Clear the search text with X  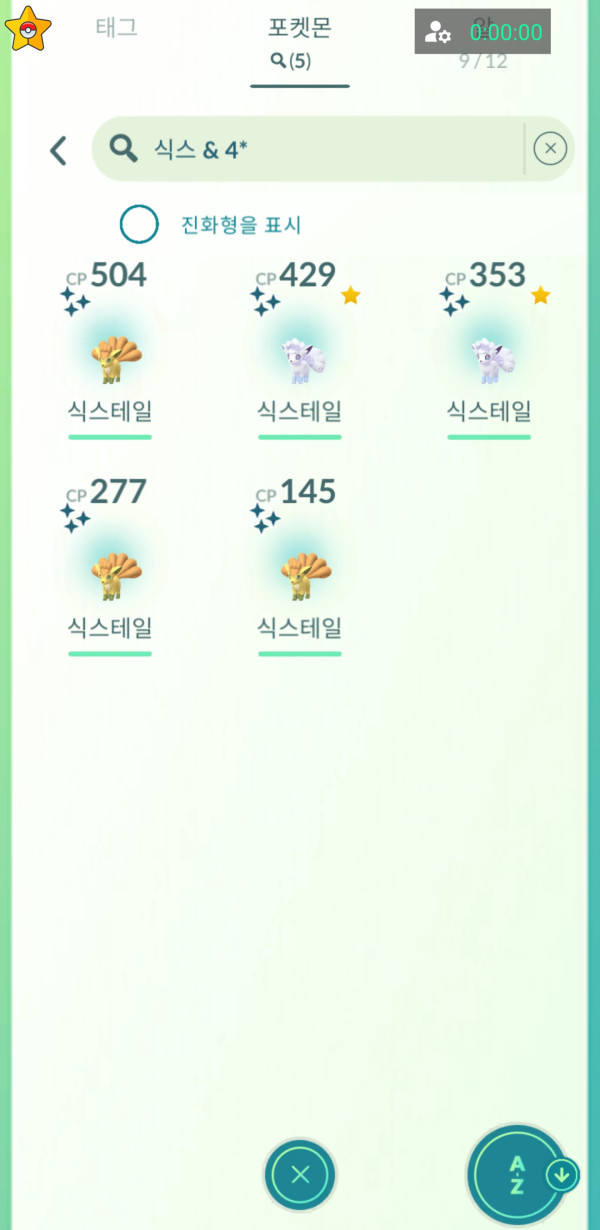click(550, 149)
